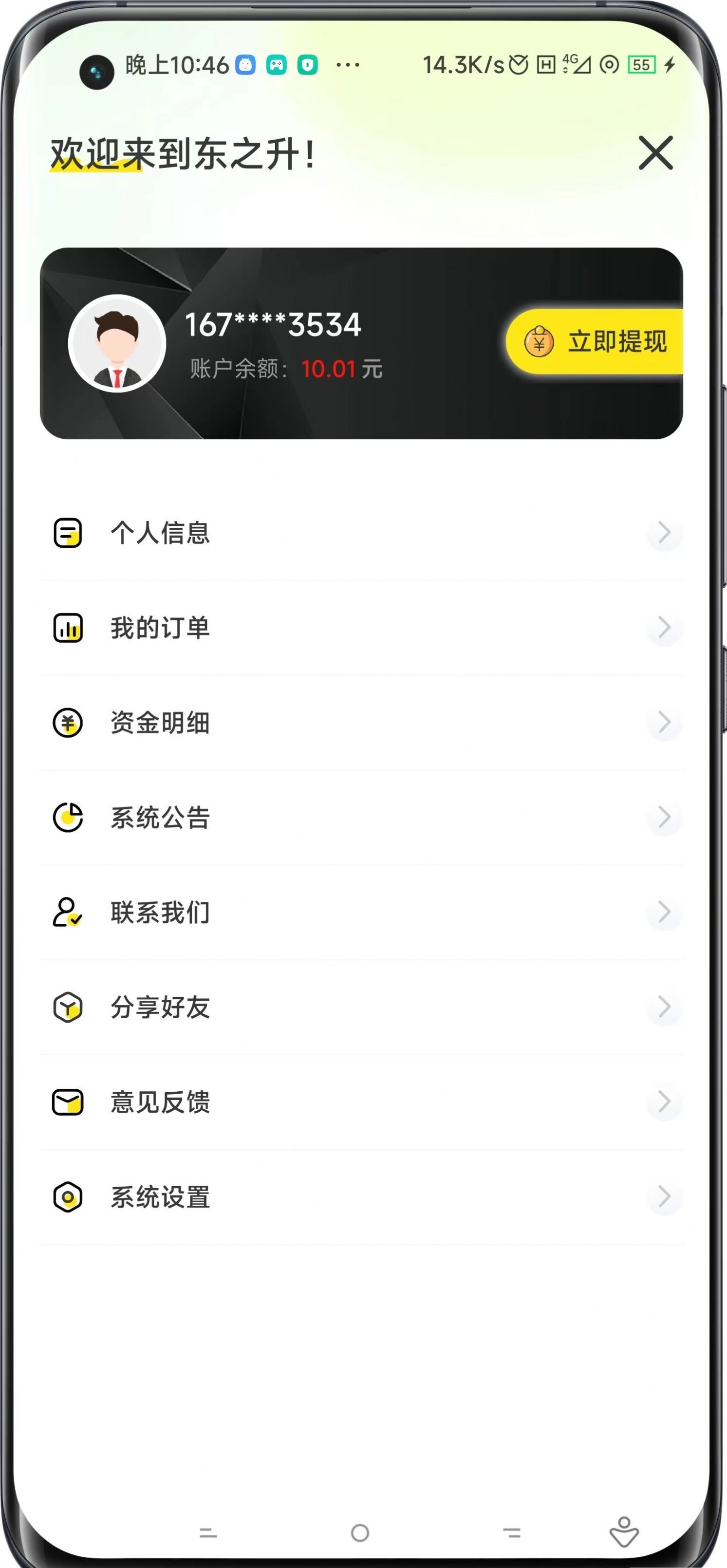Expand the 分享好友 row chevron

664,1008
